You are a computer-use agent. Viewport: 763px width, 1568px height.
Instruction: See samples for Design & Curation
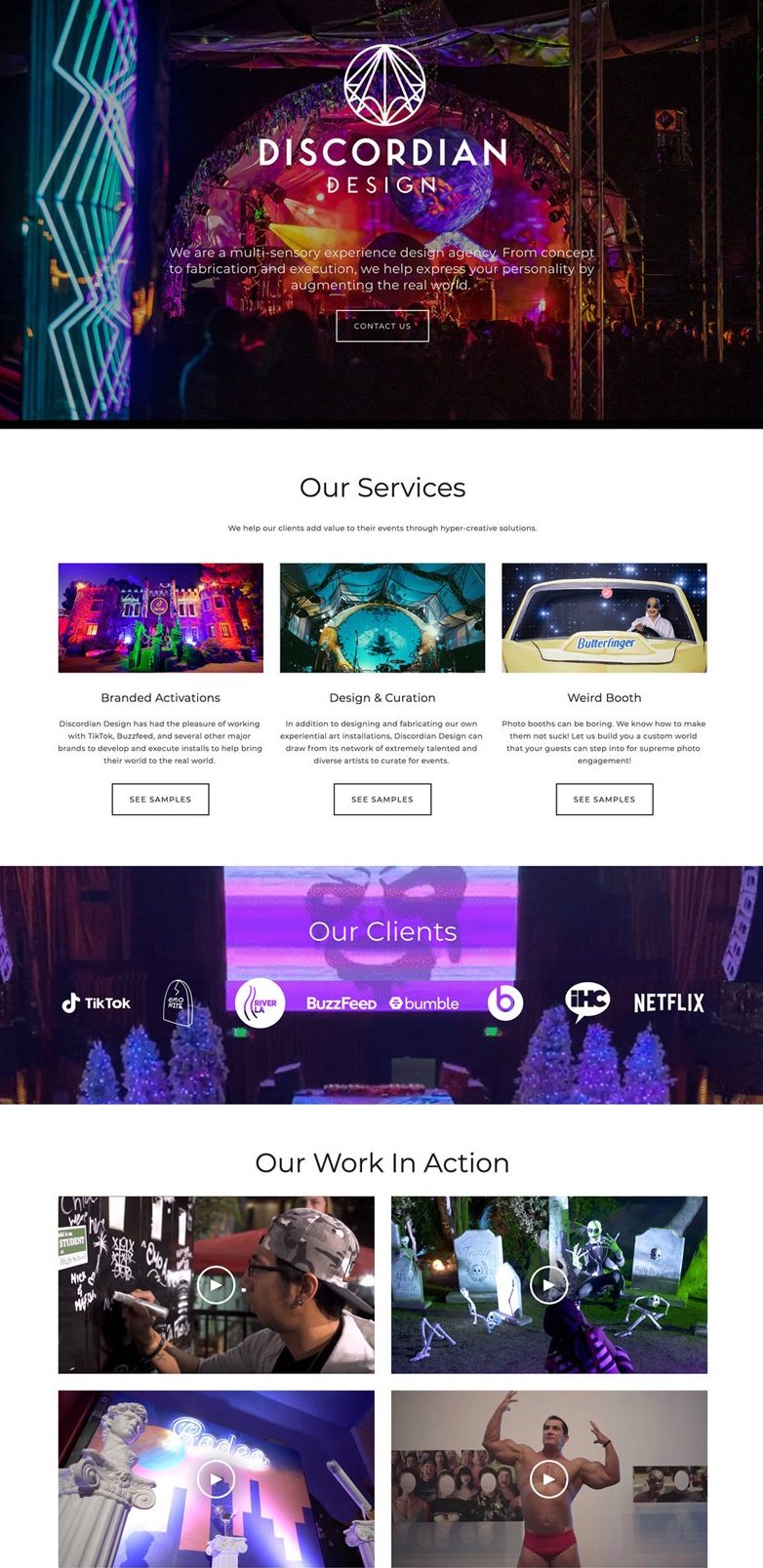(x=381, y=799)
